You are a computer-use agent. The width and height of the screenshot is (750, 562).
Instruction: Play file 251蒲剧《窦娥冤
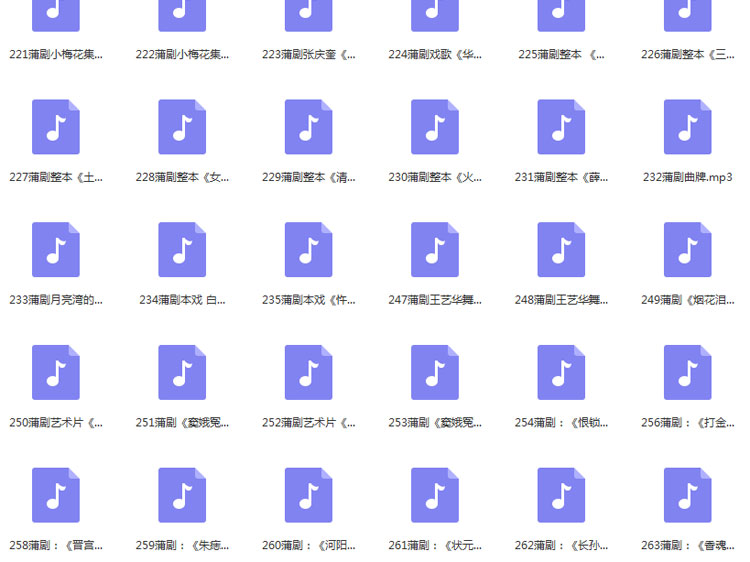click(182, 373)
